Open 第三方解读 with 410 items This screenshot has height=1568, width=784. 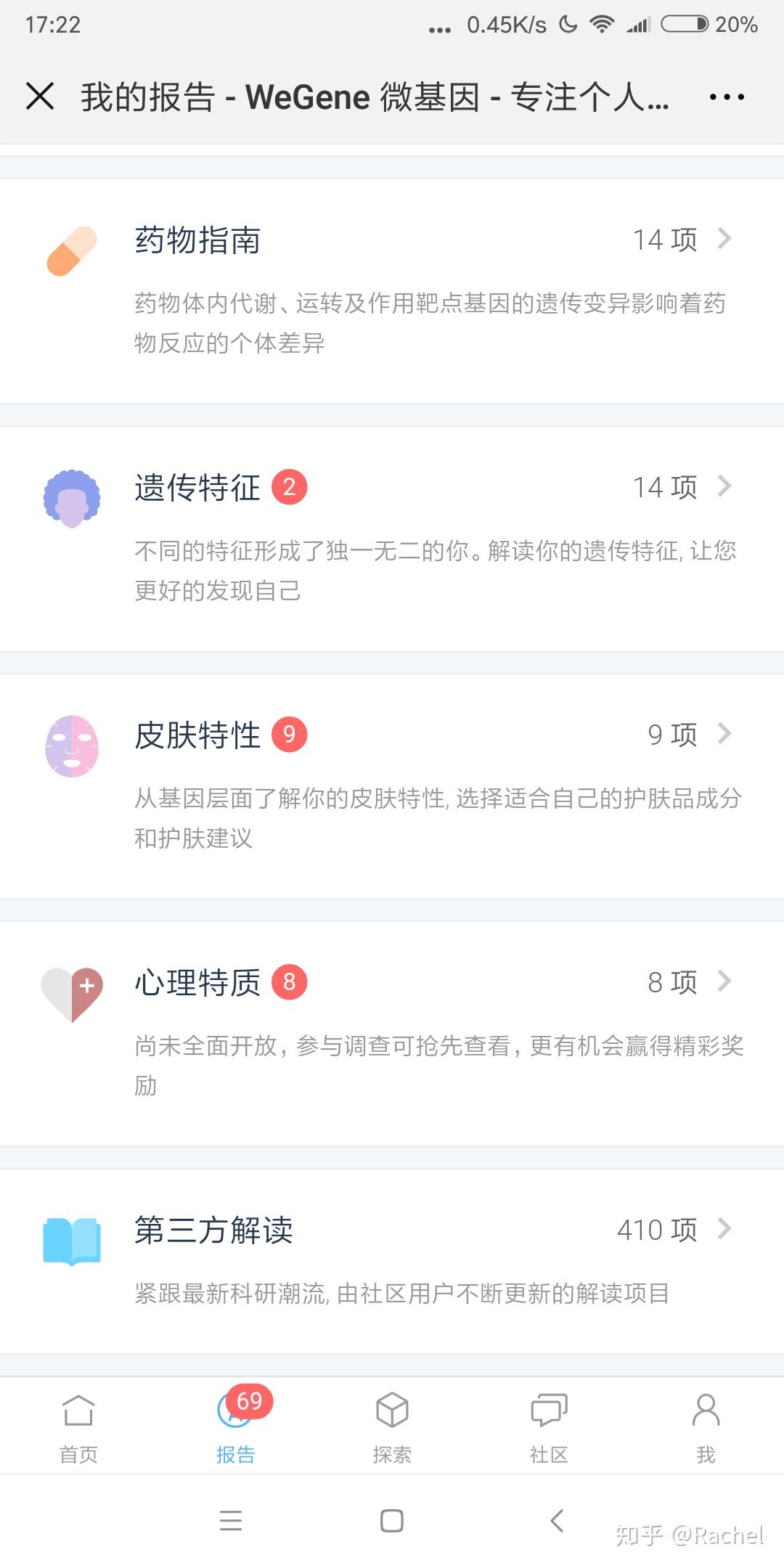pyautogui.click(x=392, y=1260)
